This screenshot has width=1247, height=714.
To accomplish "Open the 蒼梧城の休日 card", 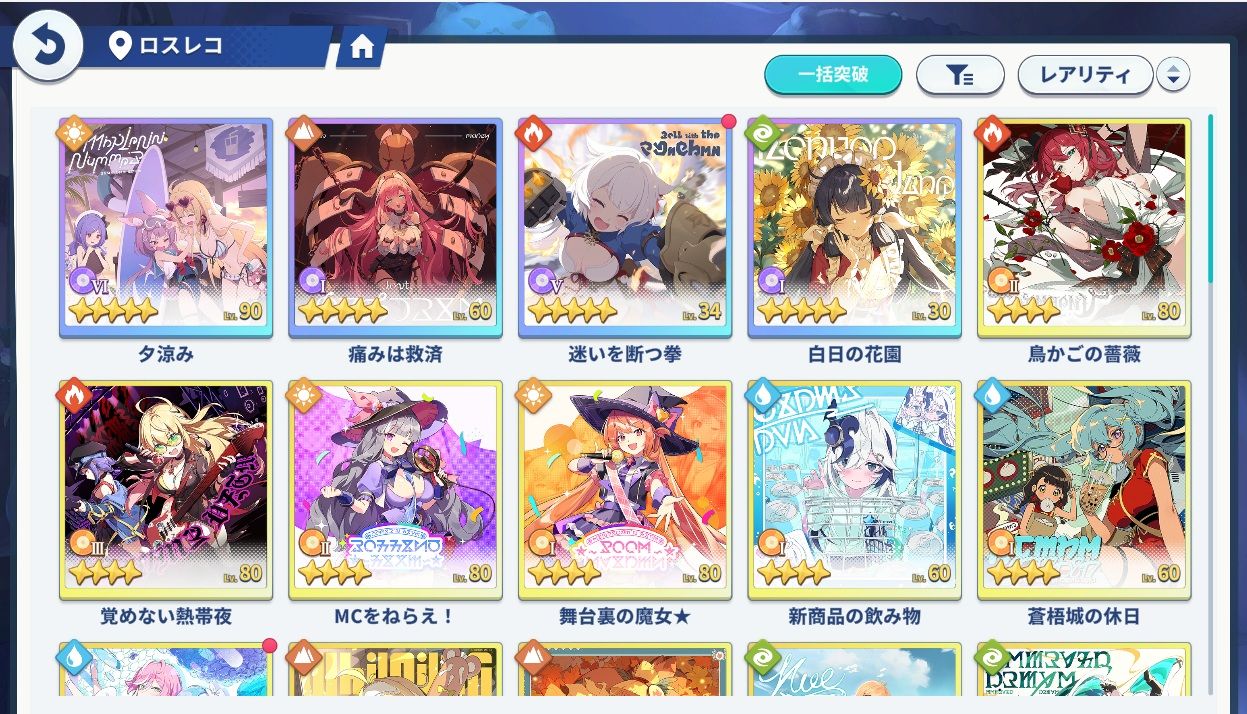I will [x=1084, y=488].
